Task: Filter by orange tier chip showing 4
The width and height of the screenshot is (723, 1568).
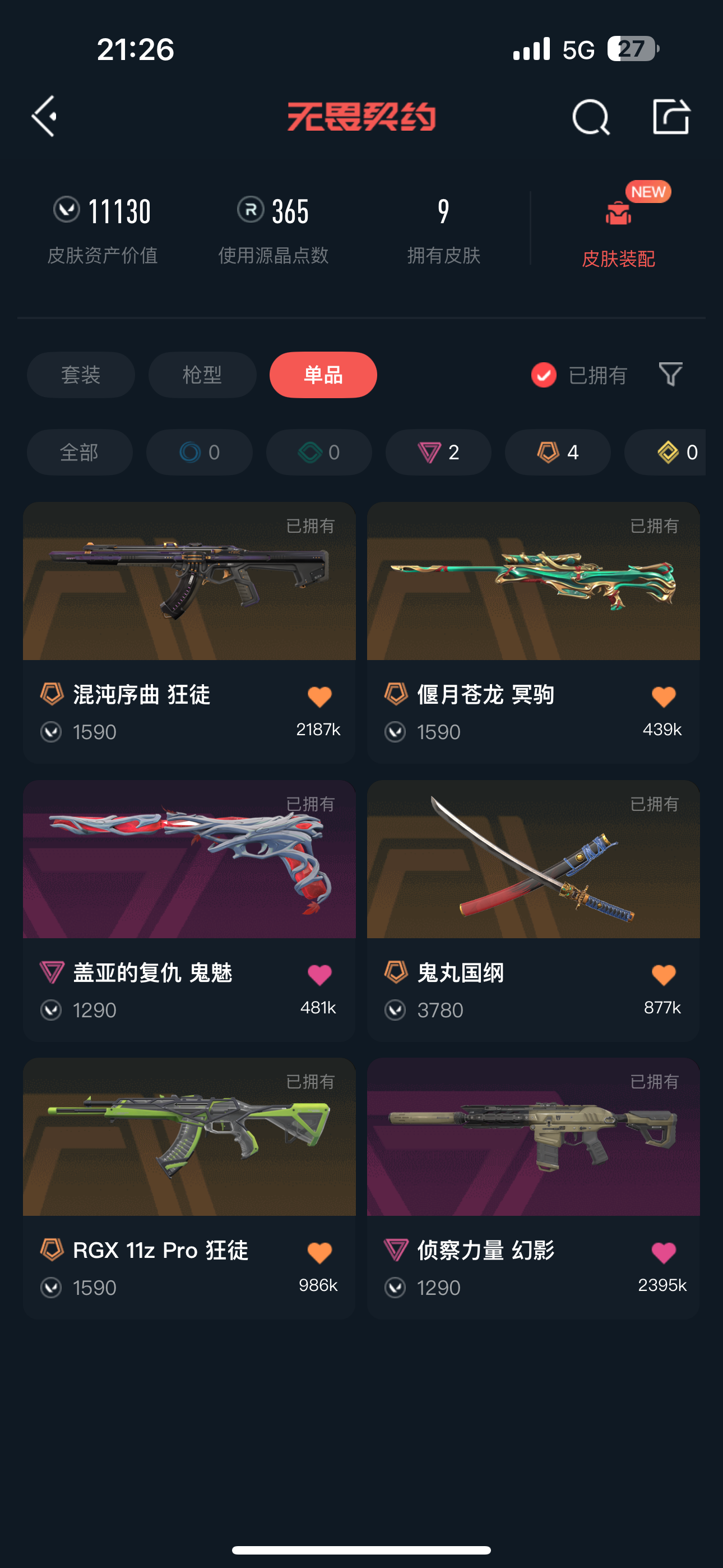Action: pyautogui.click(x=558, y=452)
